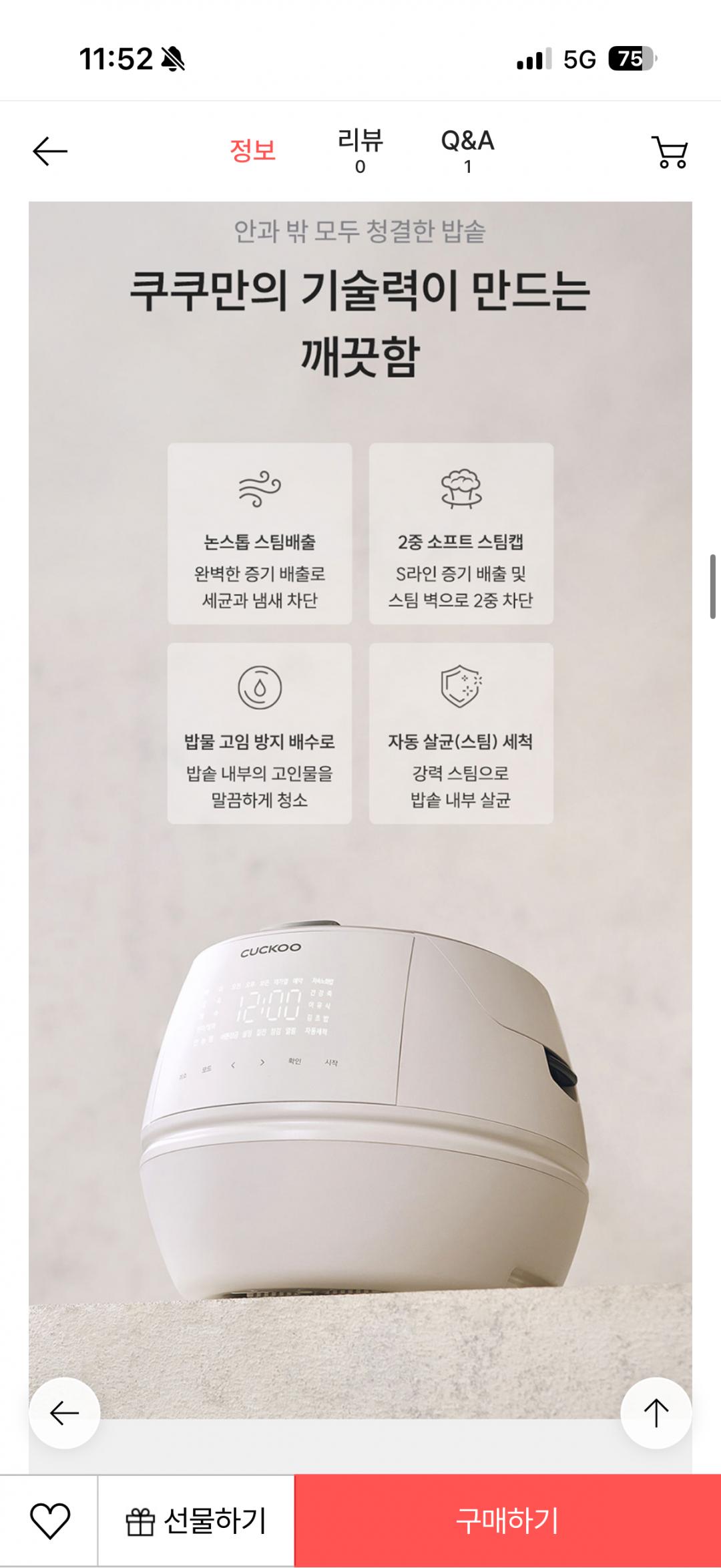
Task: Tap the floating back arrow button
Action: pyautogui.click(x=64, y=1412)
